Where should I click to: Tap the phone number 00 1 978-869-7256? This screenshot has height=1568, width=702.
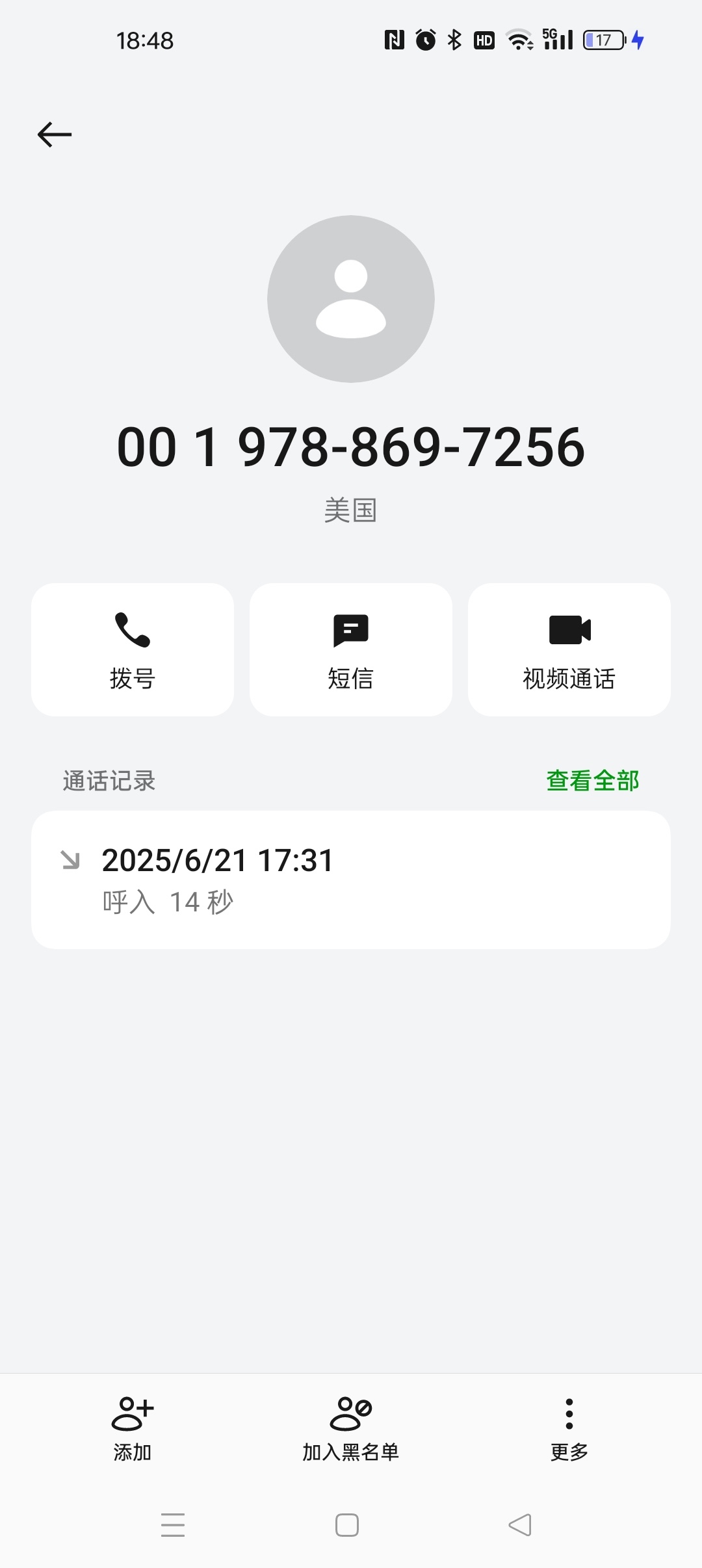click(x=350, y=446)
